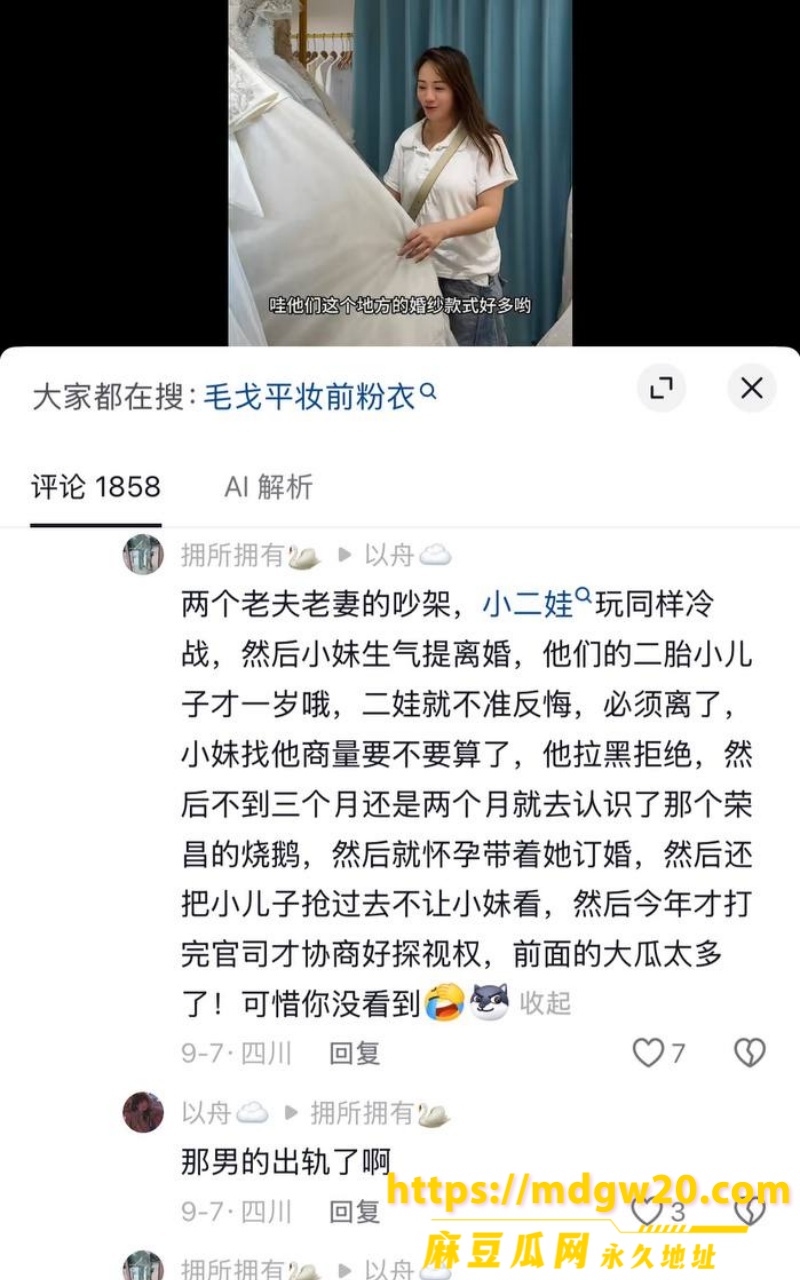Expand the comments panel to full screen
Image resolution: width=800 pixels, height=1280 pixels.
661,388
